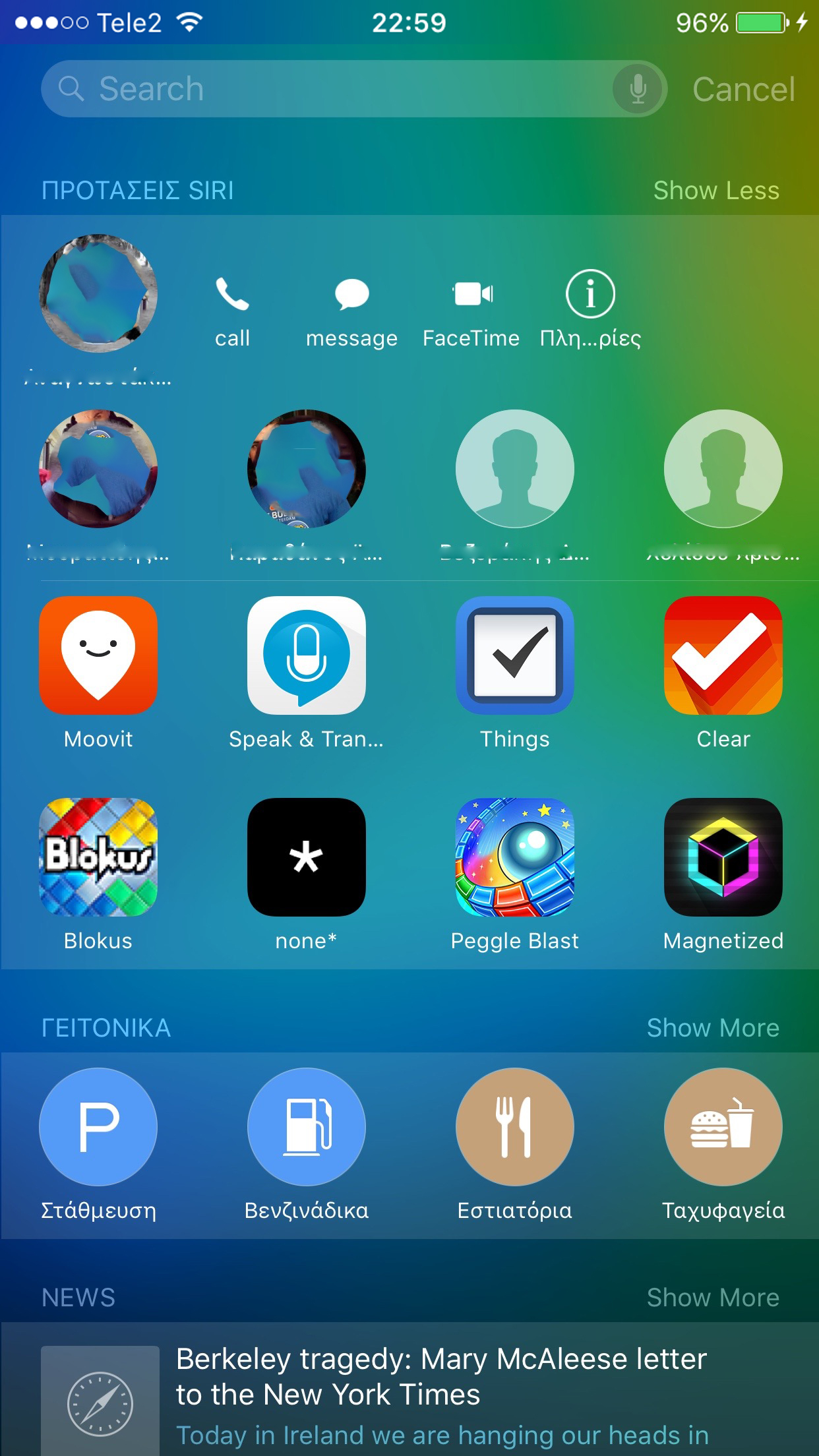Launch the Clear app
This screenshot has height=1456, width=819.
point(723,655)
